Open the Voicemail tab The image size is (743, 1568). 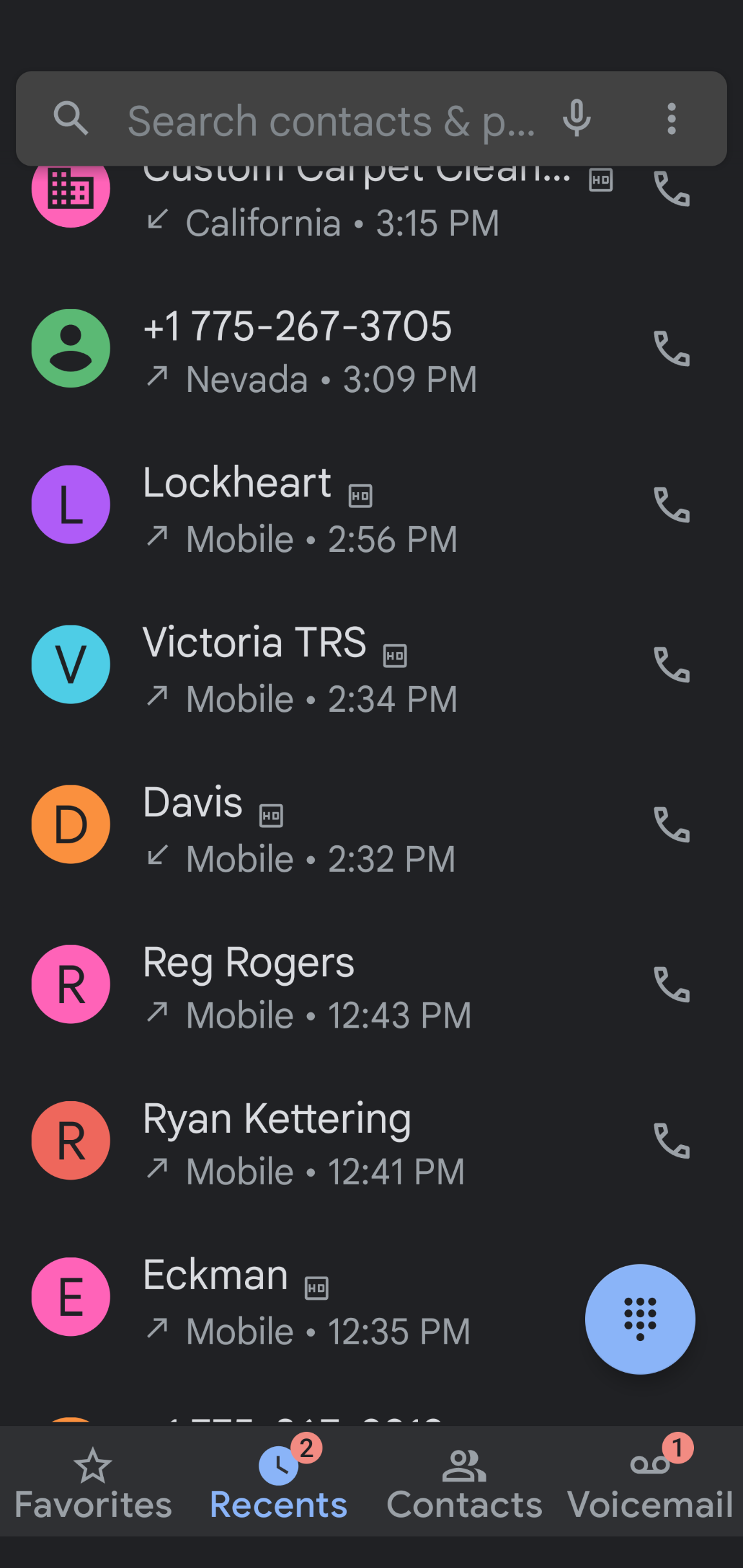point(649,1484)
